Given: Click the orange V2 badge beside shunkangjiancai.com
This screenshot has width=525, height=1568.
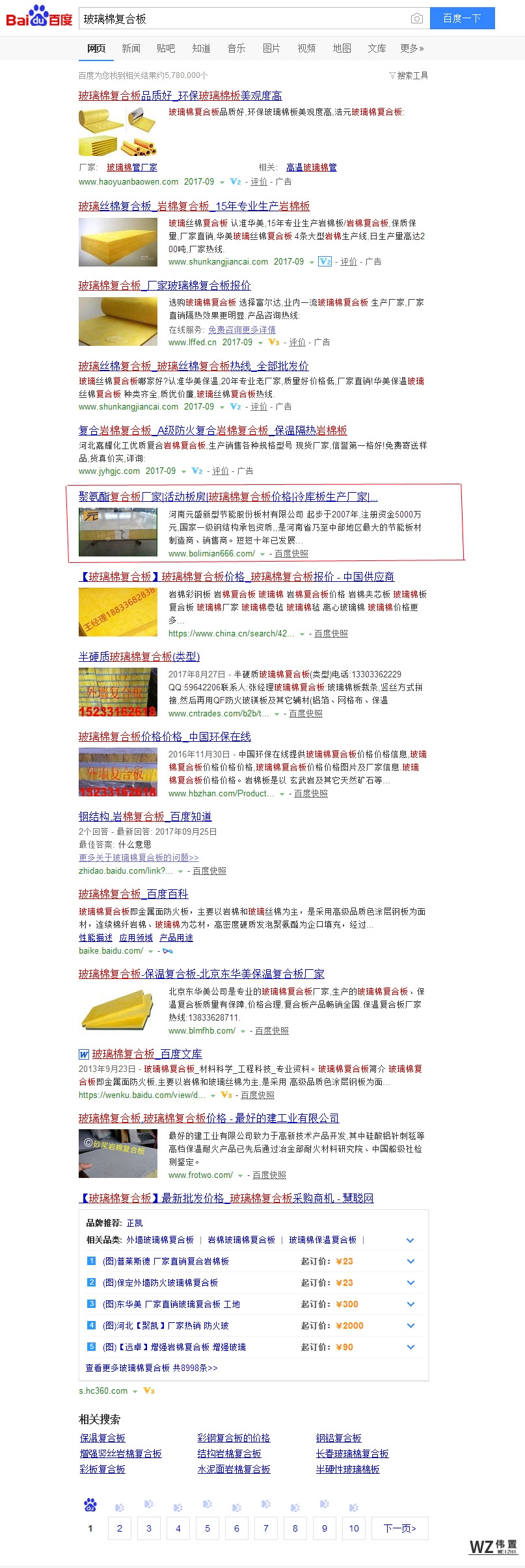Looking at the screenshot, I should tap(325, 261).
